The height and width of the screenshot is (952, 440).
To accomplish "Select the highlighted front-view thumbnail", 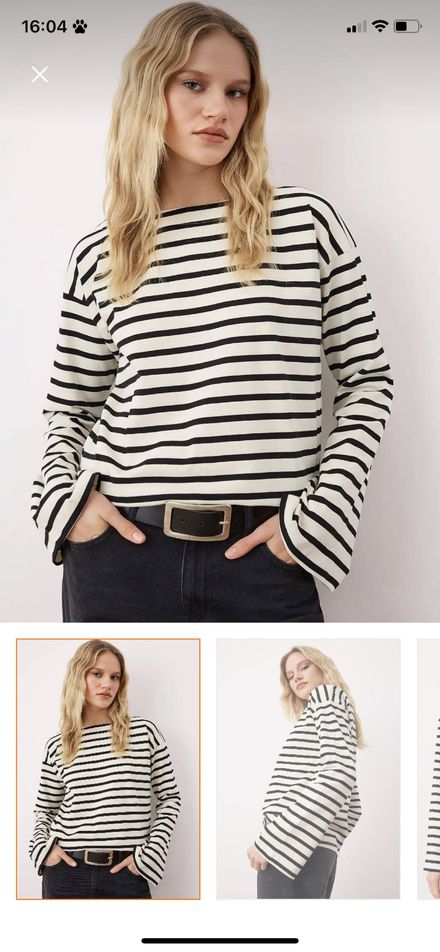I will [108, 769].
